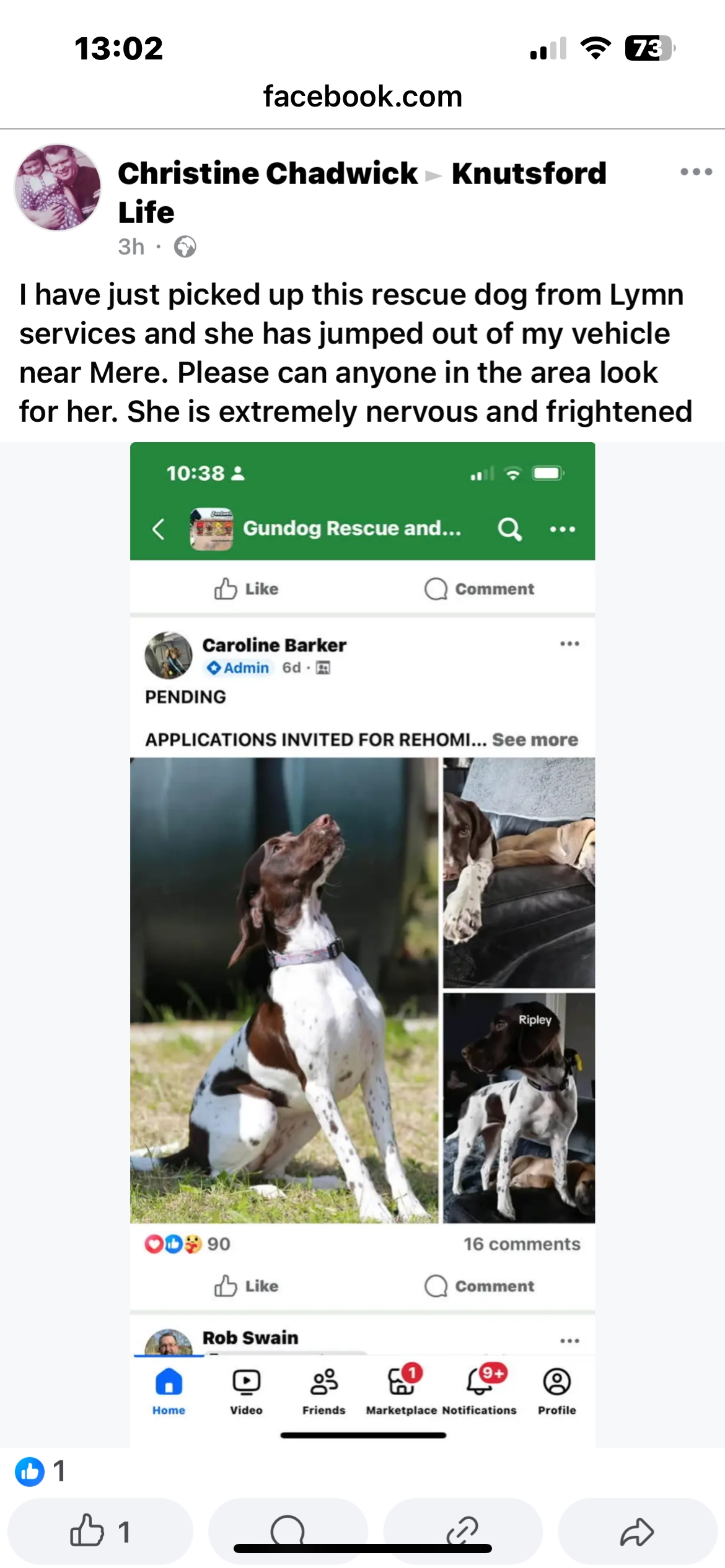The image size is (725, 1568).
Task: Open the post overflow menu
Action: click(696, 172)
